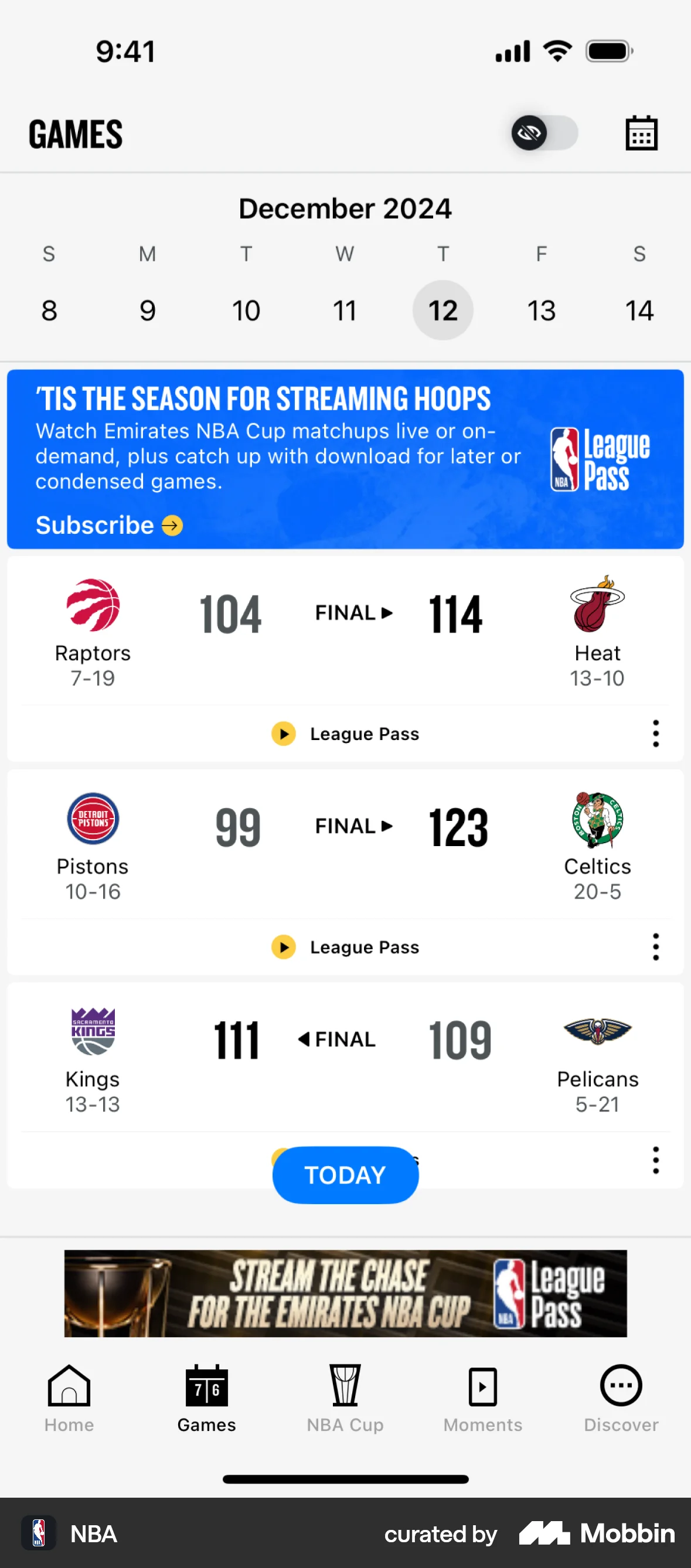Open the Raptors-Heat game options menu
The image size is (691, 1568).
pos(656,734)
